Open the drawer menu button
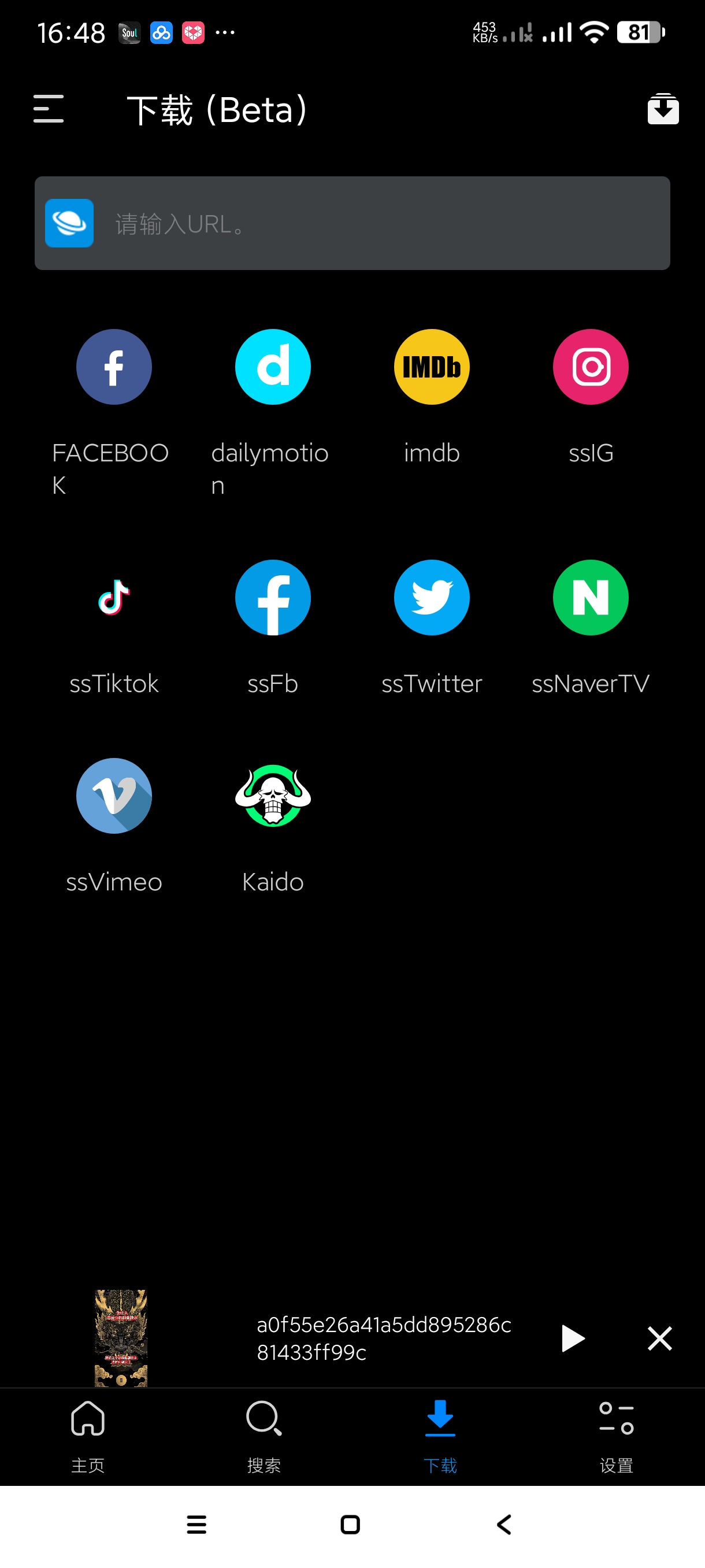This screenshot has height=1568, width=705. click(x=49, y=109)
